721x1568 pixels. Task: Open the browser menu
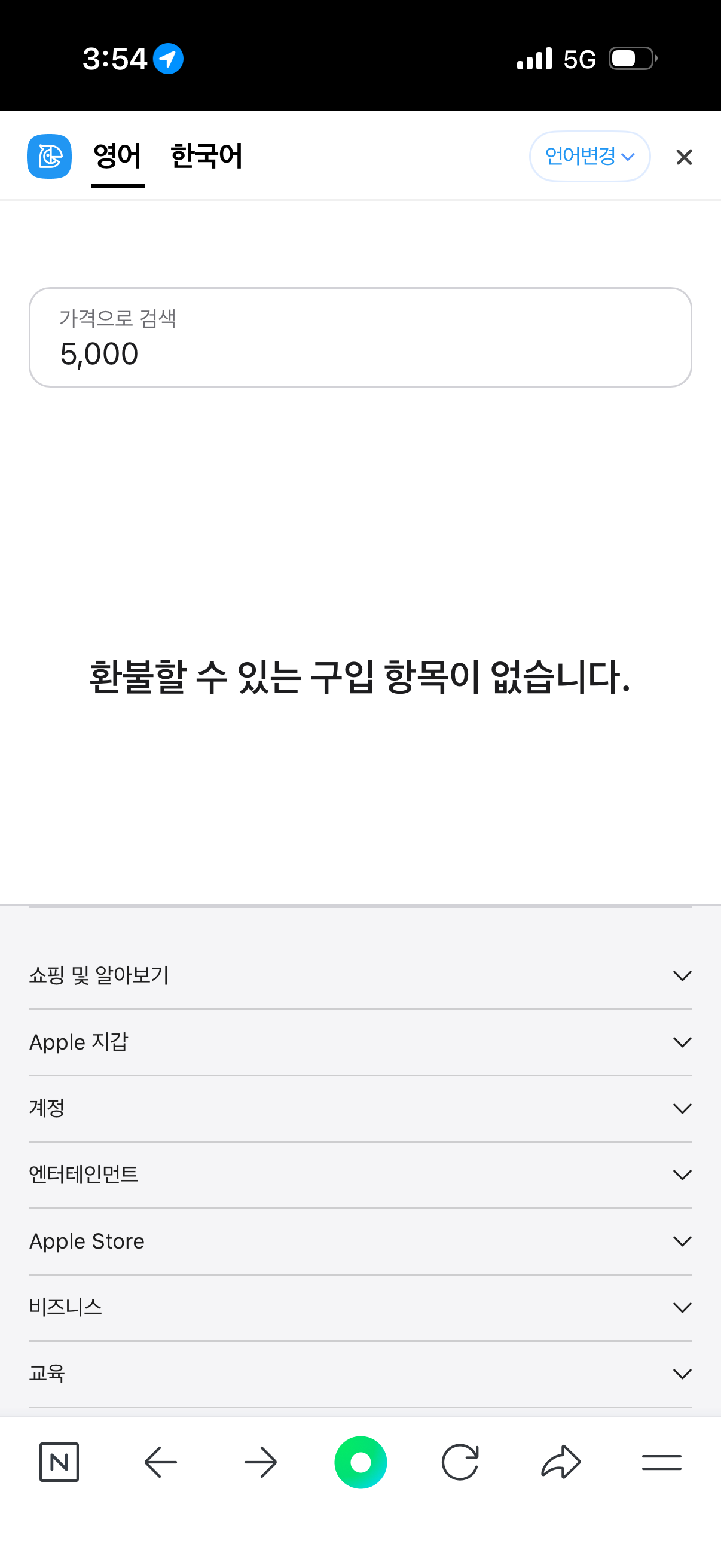[661, 1462]
